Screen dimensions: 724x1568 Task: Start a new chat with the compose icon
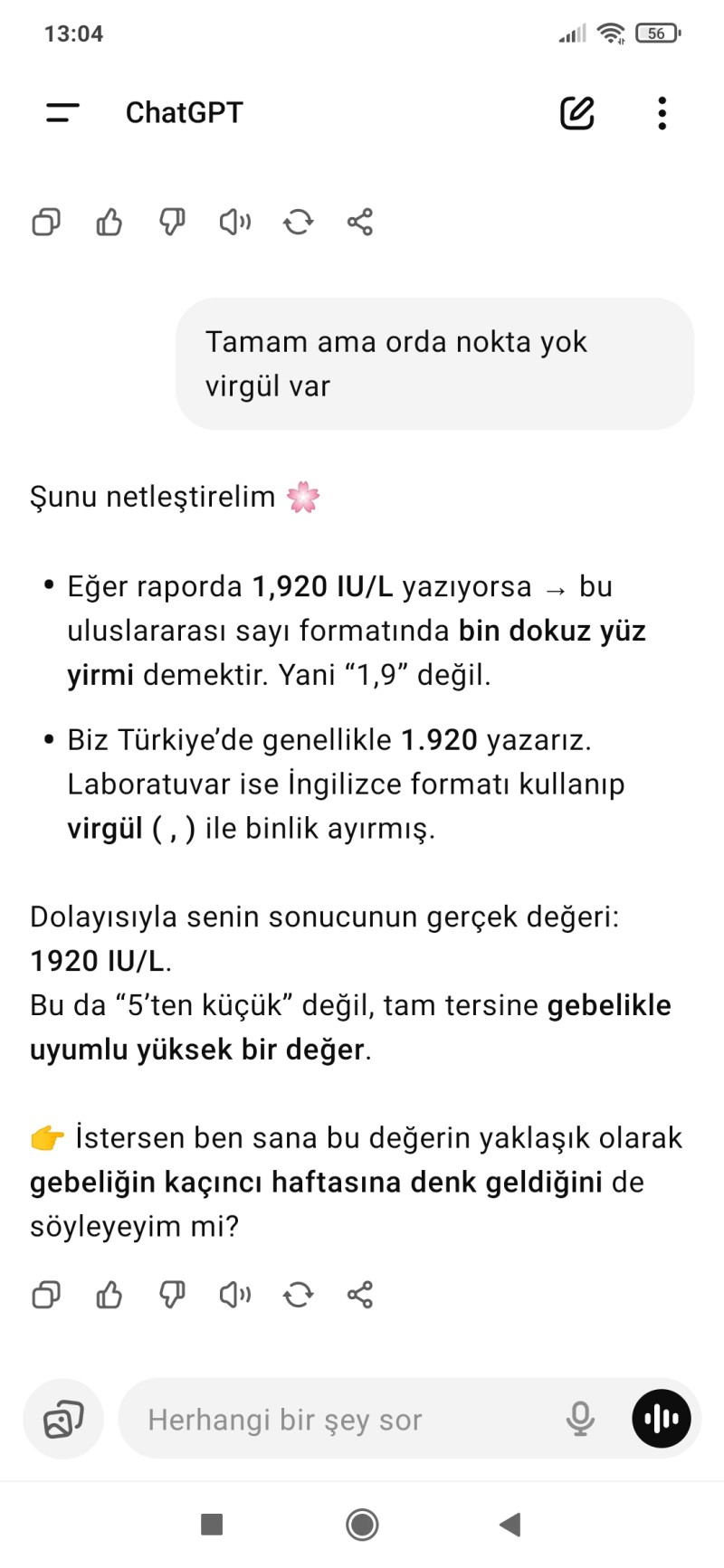point(577,113)
